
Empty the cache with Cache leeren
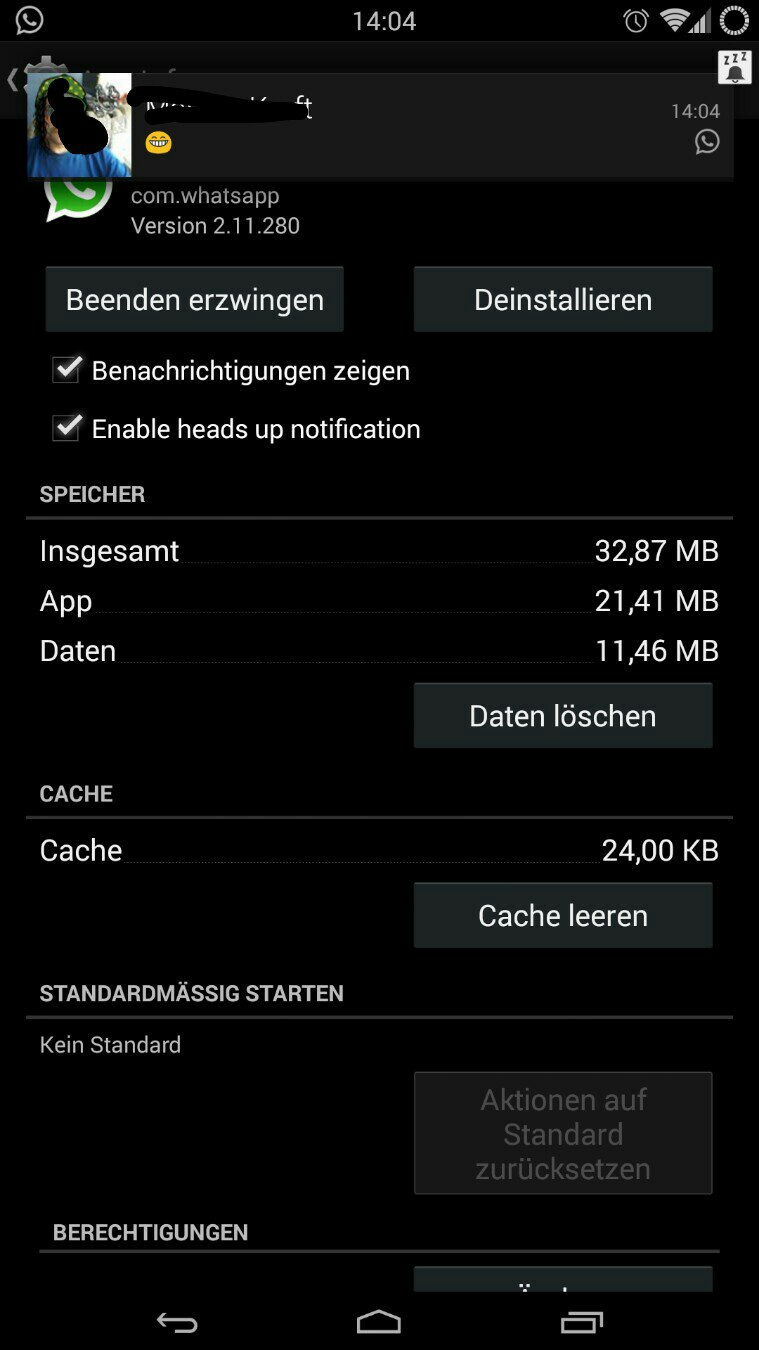pyautogui.click(x=562, y=916)
